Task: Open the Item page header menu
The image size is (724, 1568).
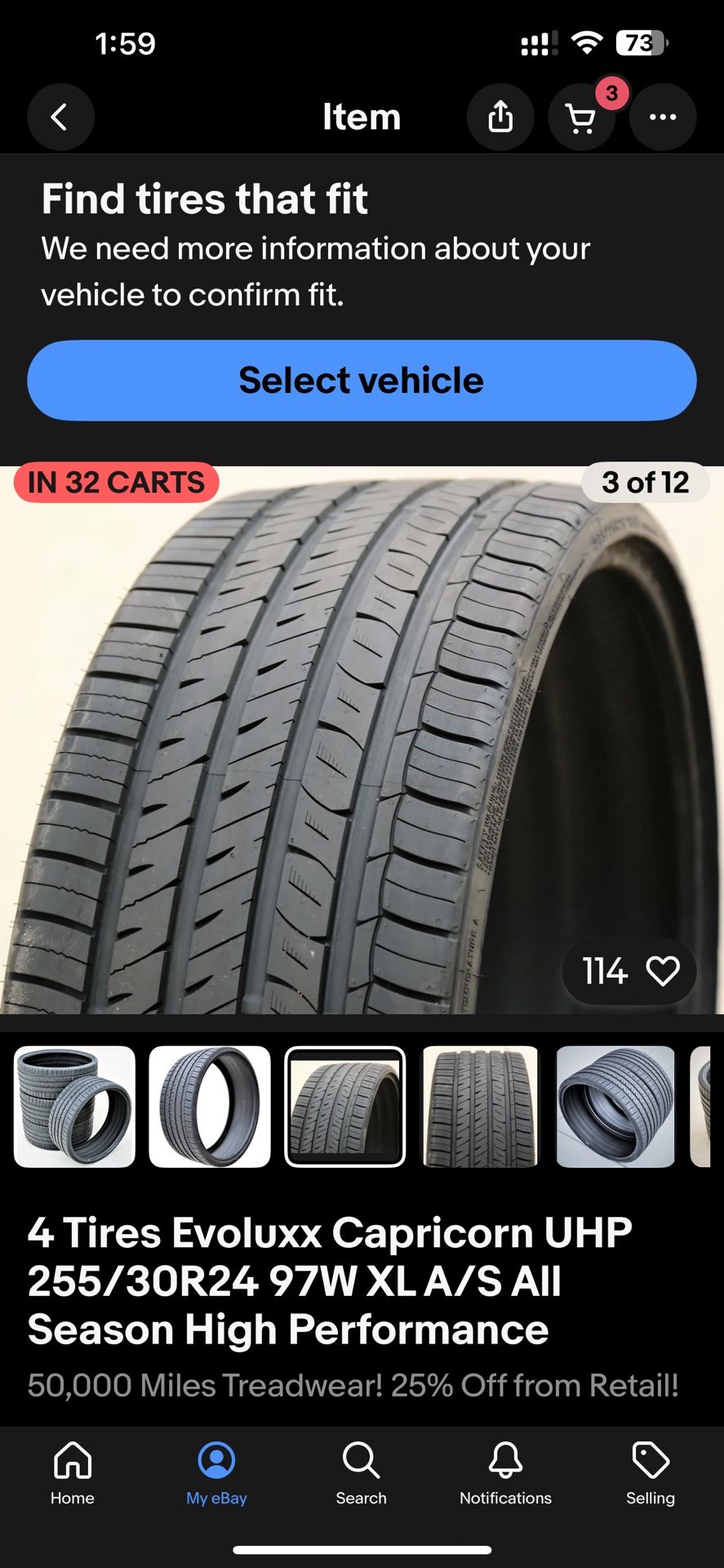Action: (x=362, y=116)
